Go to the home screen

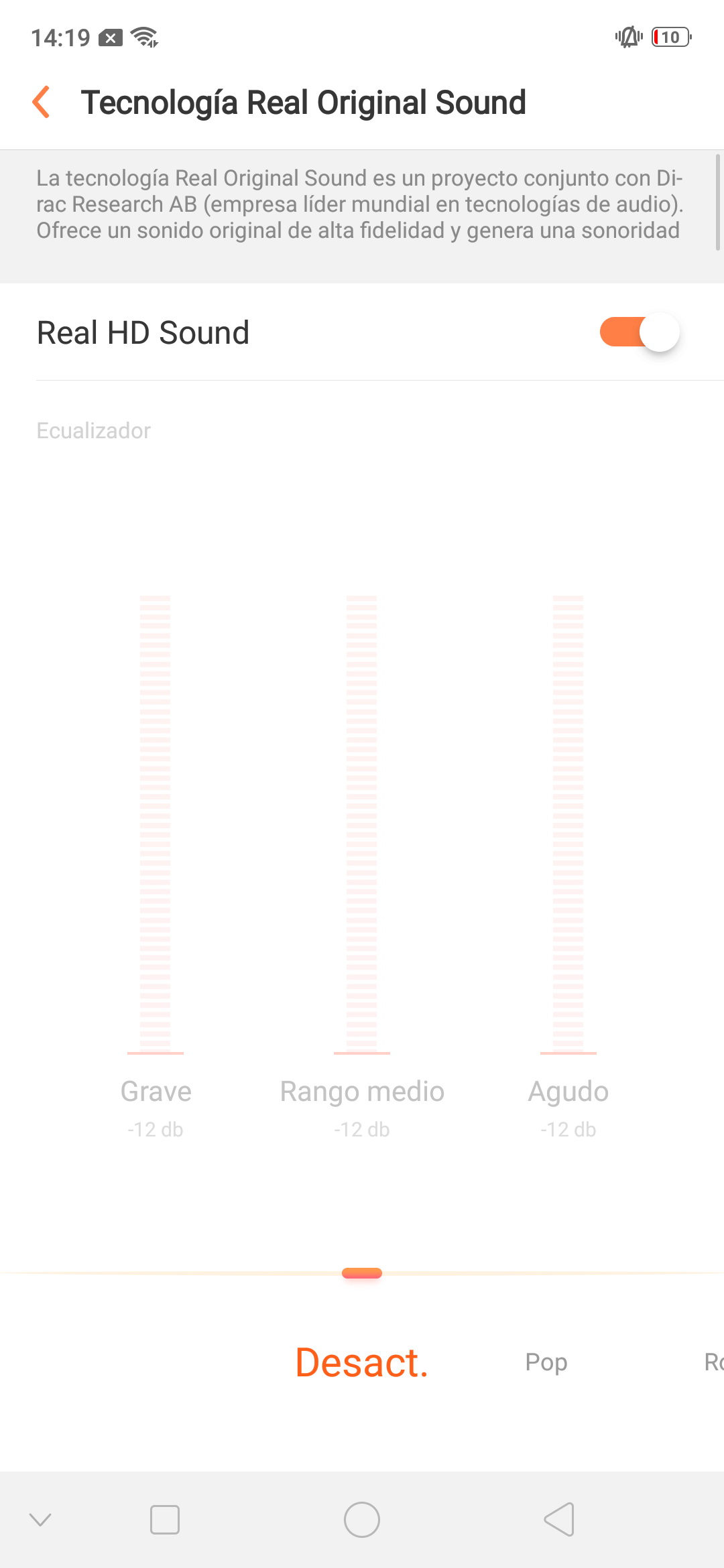click(362, 1520)
